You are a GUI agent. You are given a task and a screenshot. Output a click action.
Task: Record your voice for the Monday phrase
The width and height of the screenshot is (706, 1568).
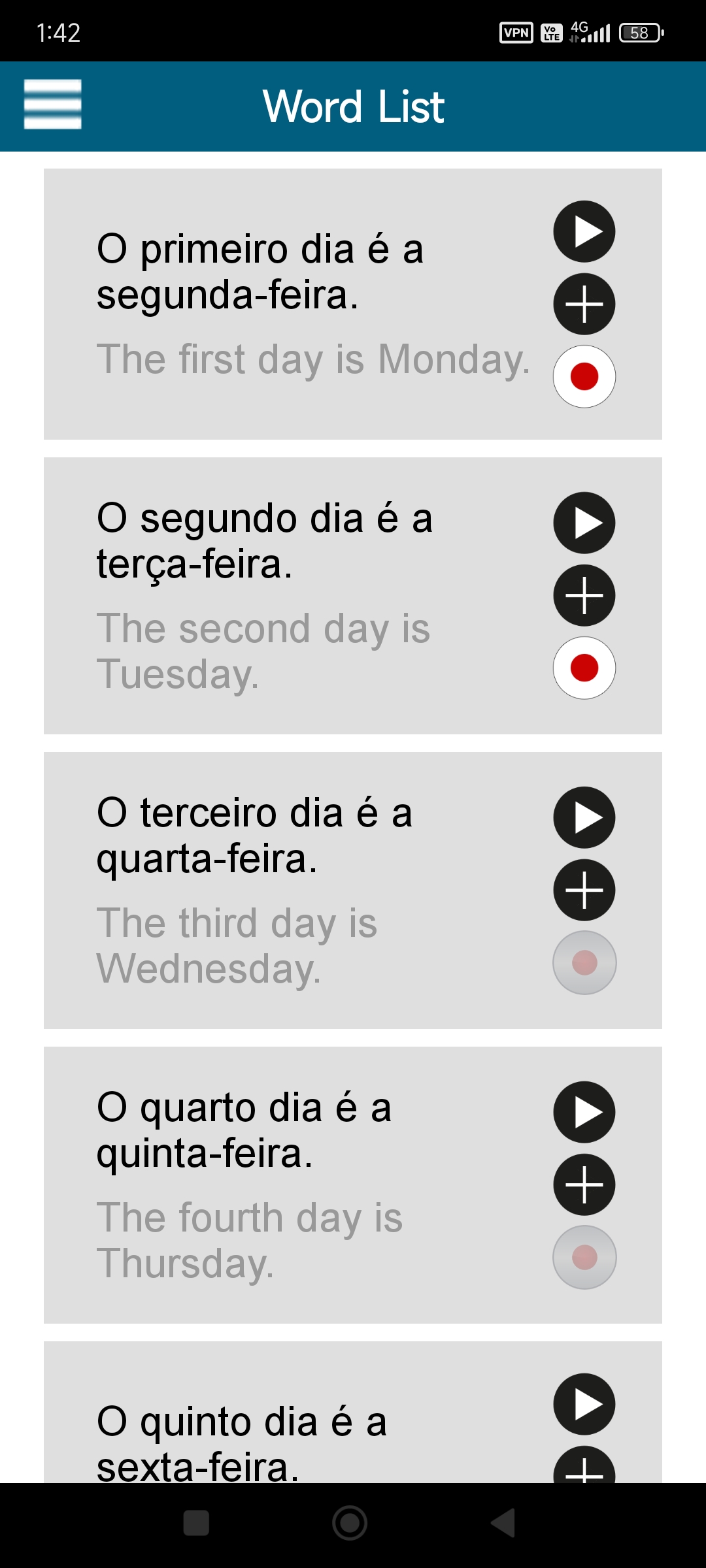tap(584, 376)
